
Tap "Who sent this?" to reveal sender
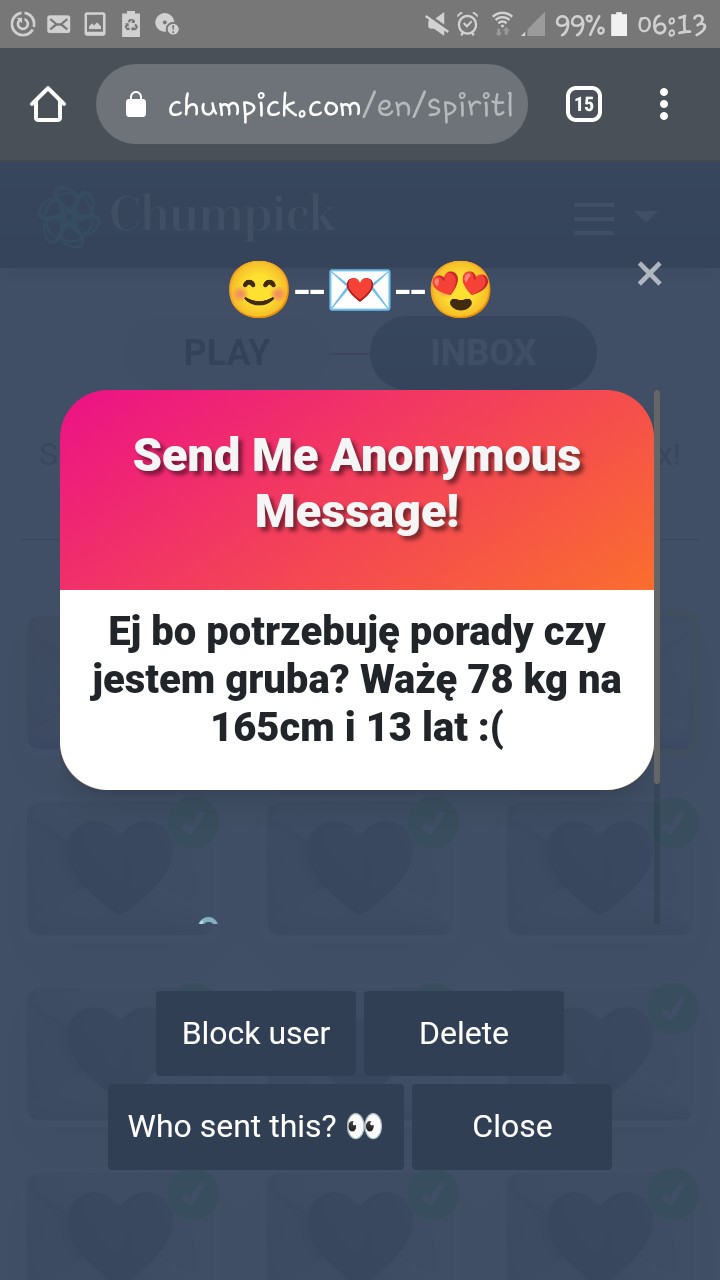click(256, 1126)
